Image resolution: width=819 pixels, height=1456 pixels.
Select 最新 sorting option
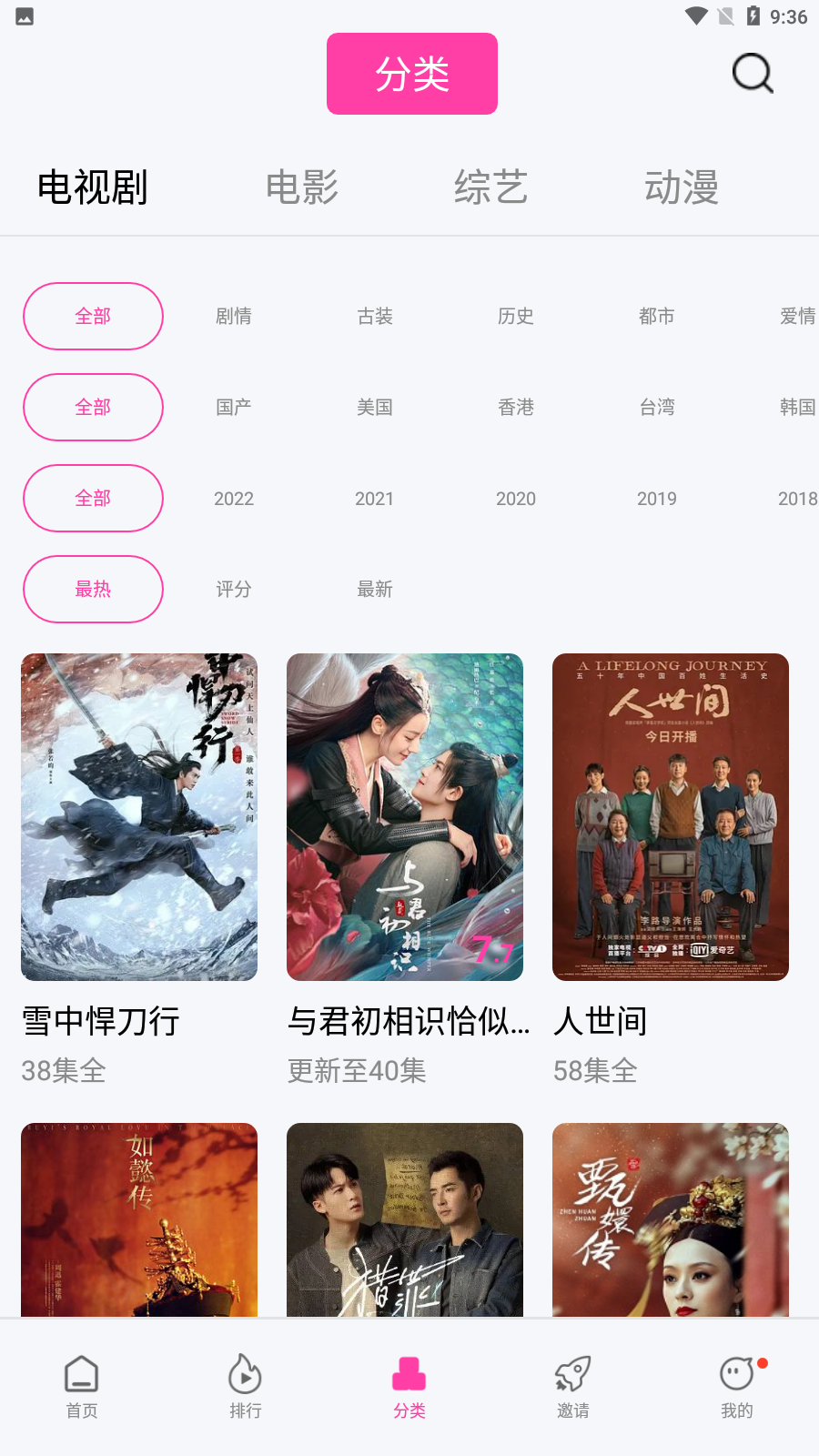pos(376,589)
